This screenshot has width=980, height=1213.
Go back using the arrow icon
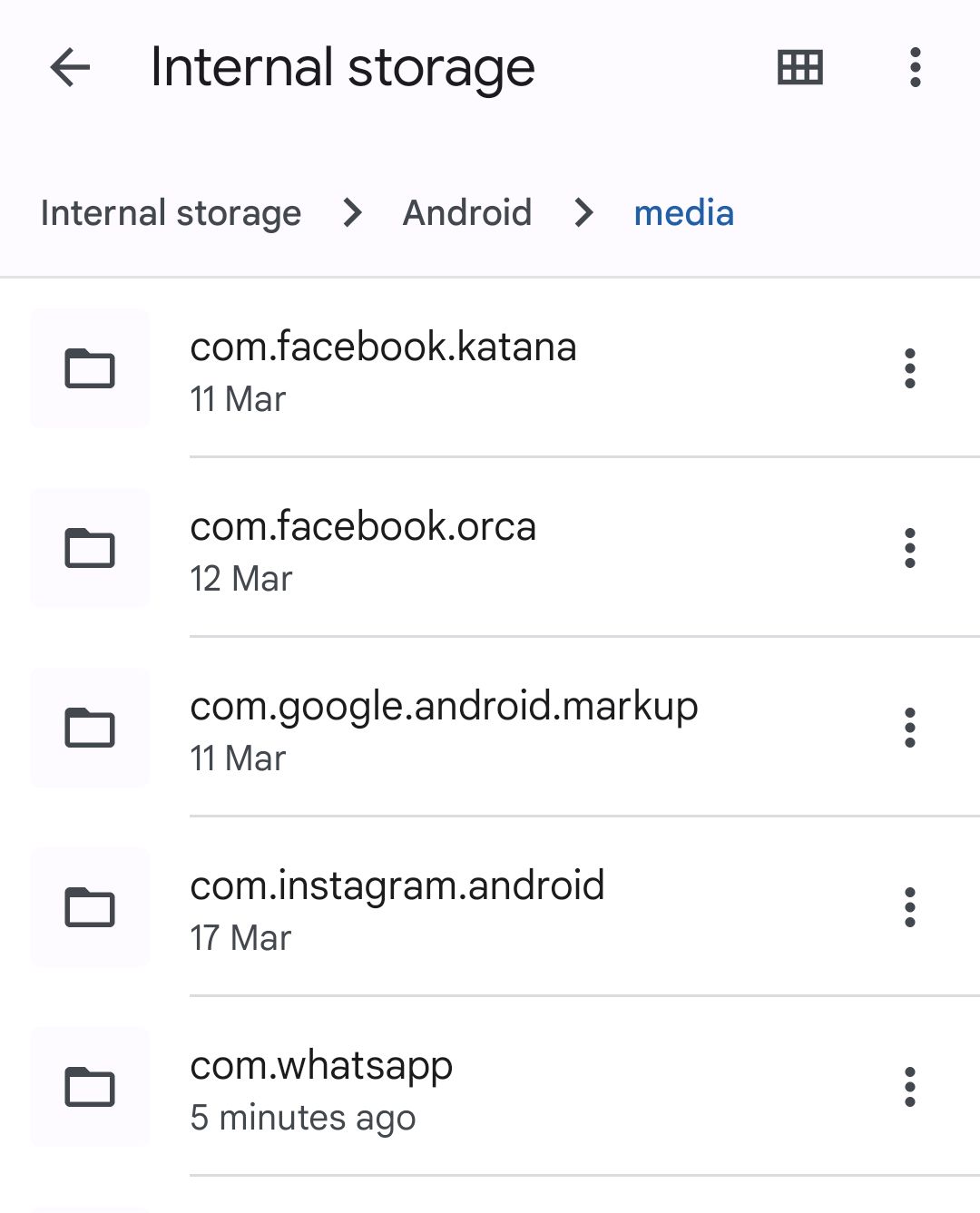click(x=70, y=68)
